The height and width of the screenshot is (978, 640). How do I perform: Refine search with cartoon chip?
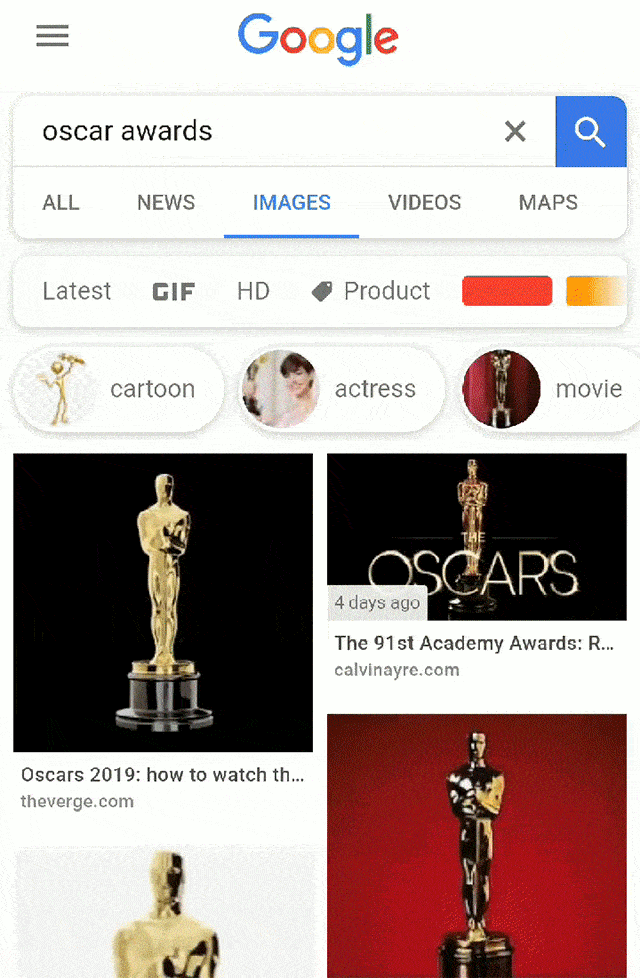tap(119, 389)
